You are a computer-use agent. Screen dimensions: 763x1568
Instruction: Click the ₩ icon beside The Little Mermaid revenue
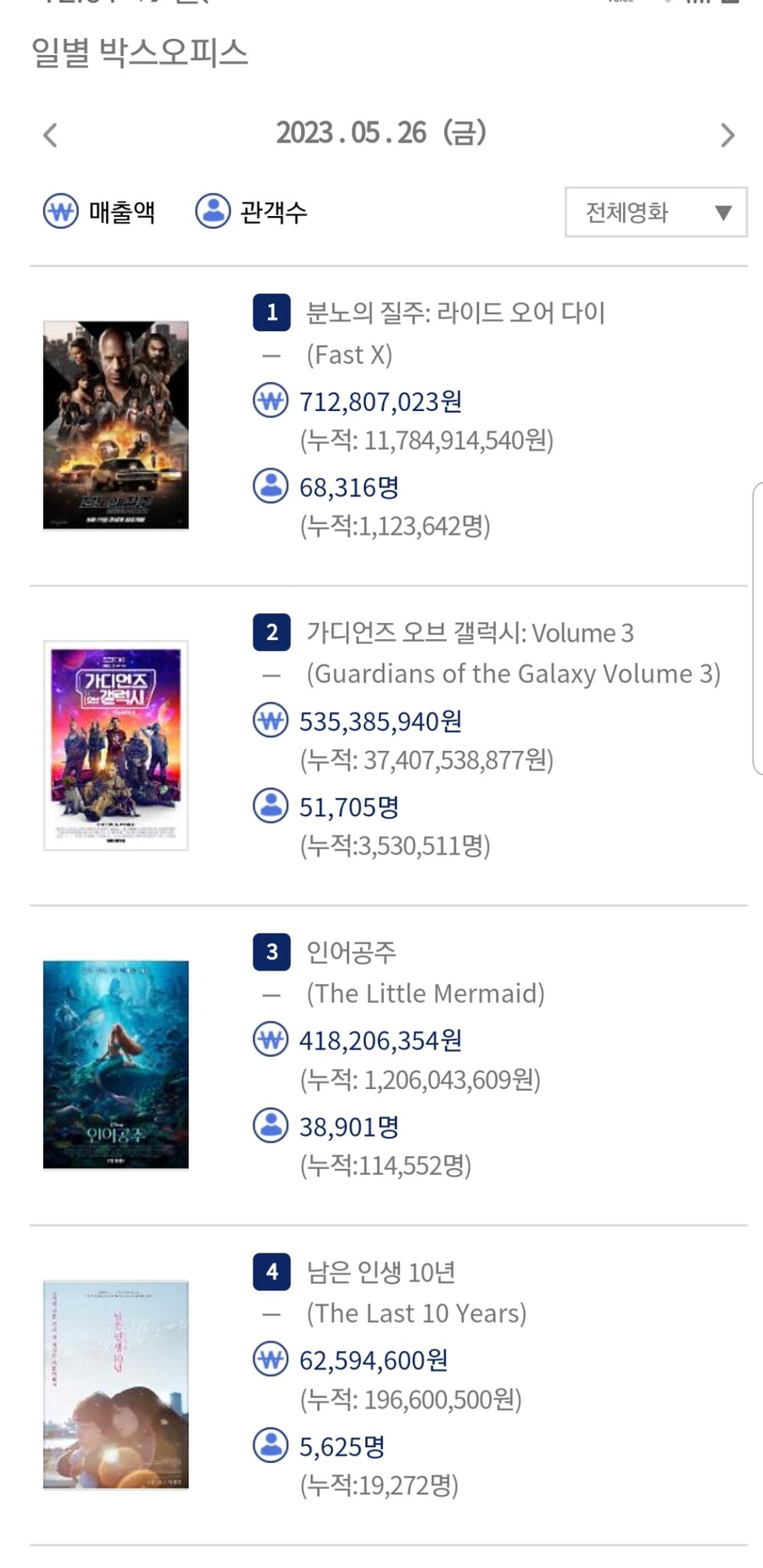[270, 1040]
